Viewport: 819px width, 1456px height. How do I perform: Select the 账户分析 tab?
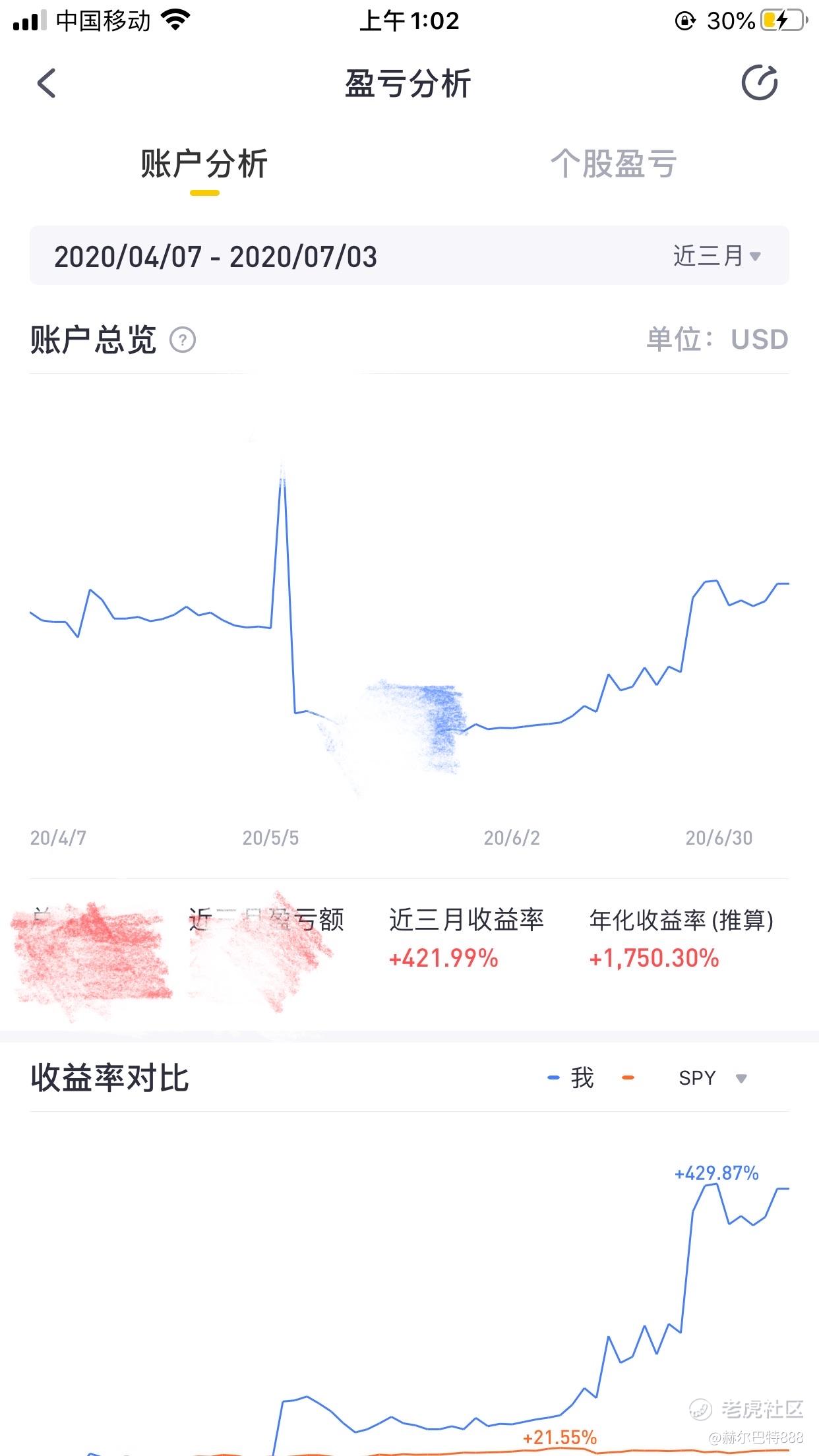204,164
